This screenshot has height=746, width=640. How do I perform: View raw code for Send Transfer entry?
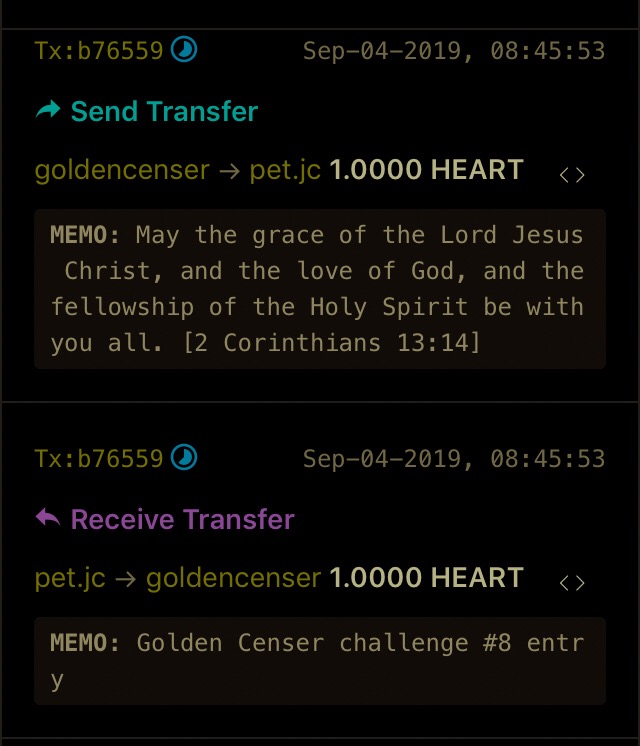571,175
